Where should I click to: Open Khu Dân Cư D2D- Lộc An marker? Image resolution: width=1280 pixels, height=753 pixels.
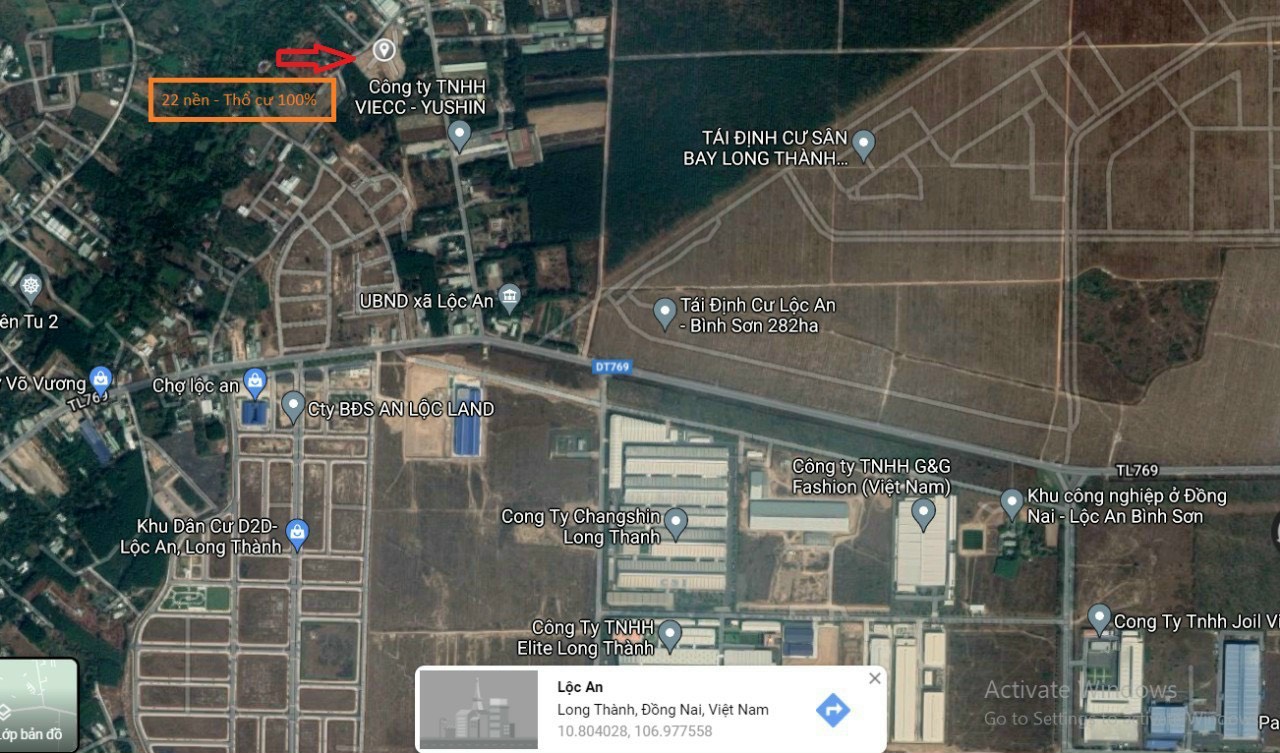297,532
